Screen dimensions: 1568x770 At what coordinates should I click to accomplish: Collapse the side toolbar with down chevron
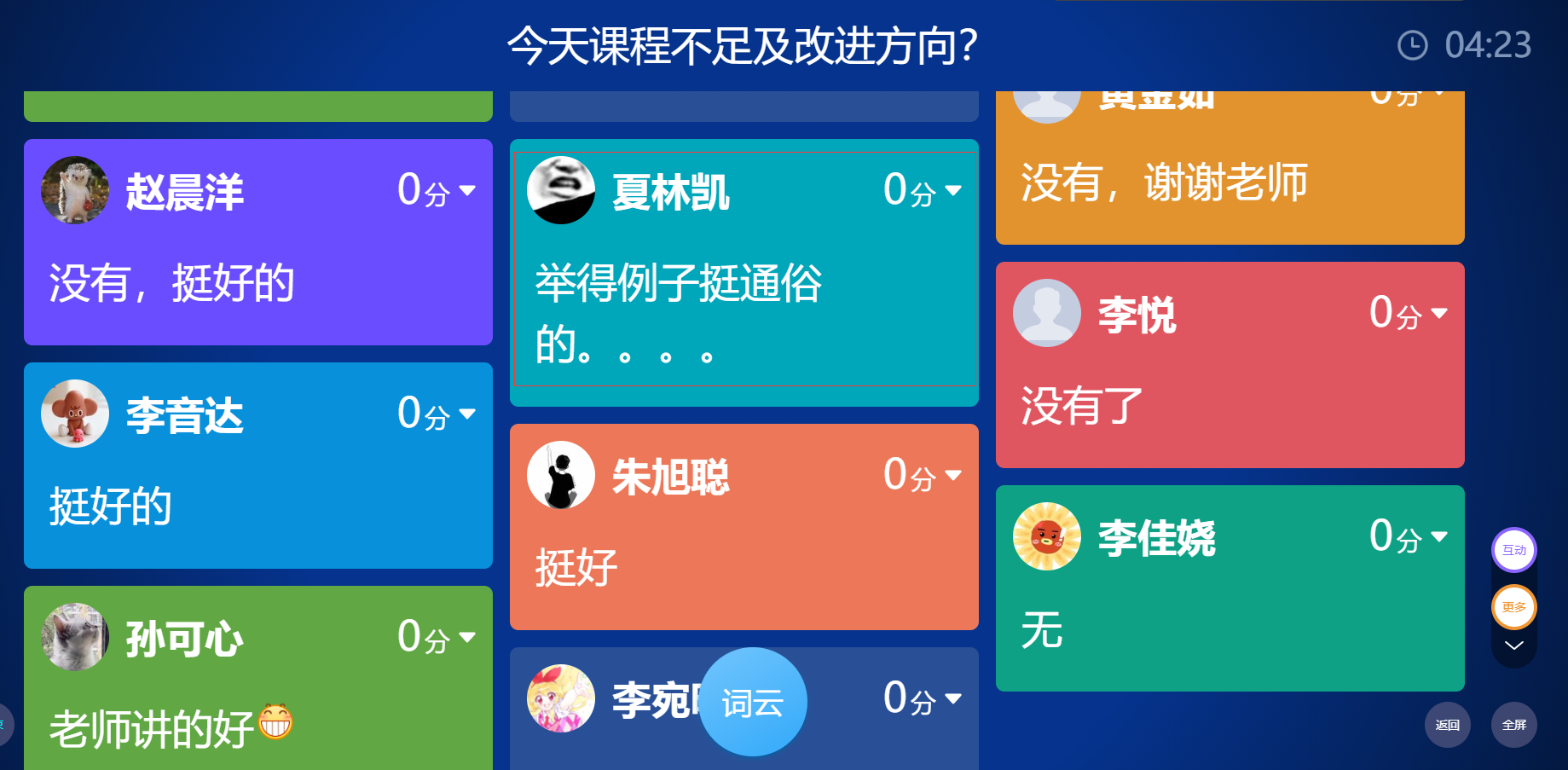pyautogui.click(x=1513, y=646)
